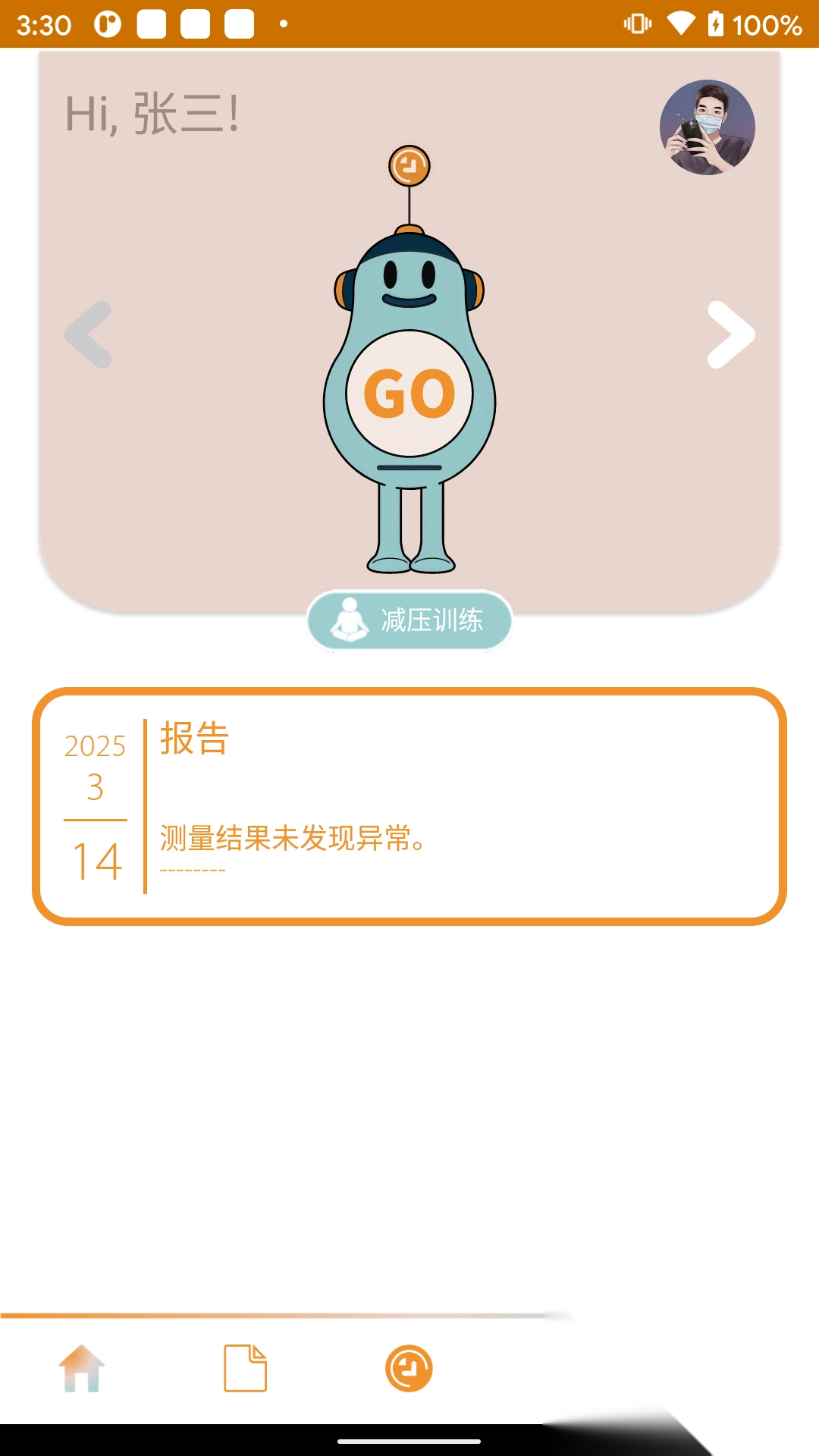Go to the previous training with left arrow
Image resolution: width=819 pixels, height=1456 pixels.
pos(89,334)
